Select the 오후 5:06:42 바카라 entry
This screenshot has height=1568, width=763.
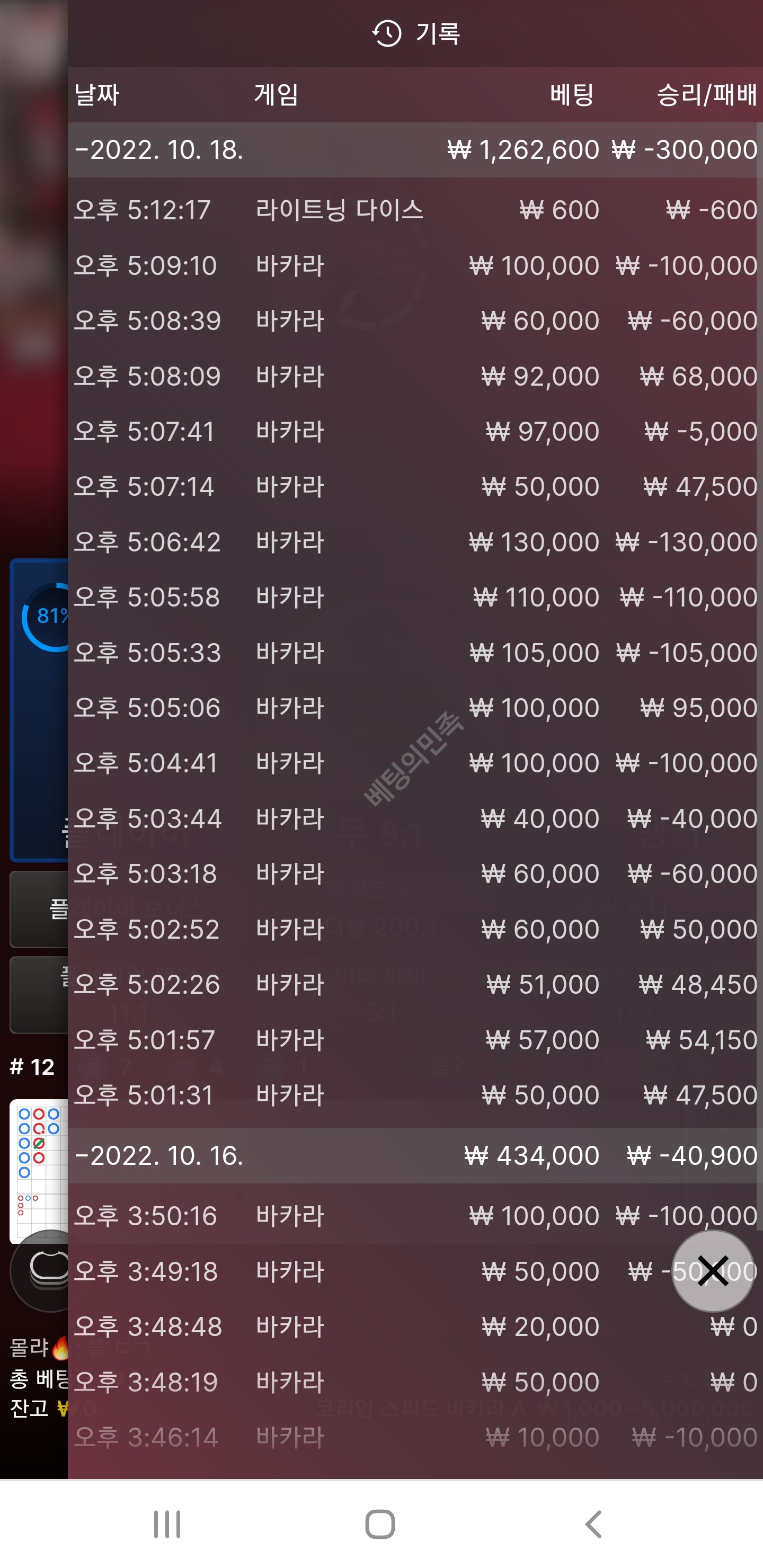414,542
